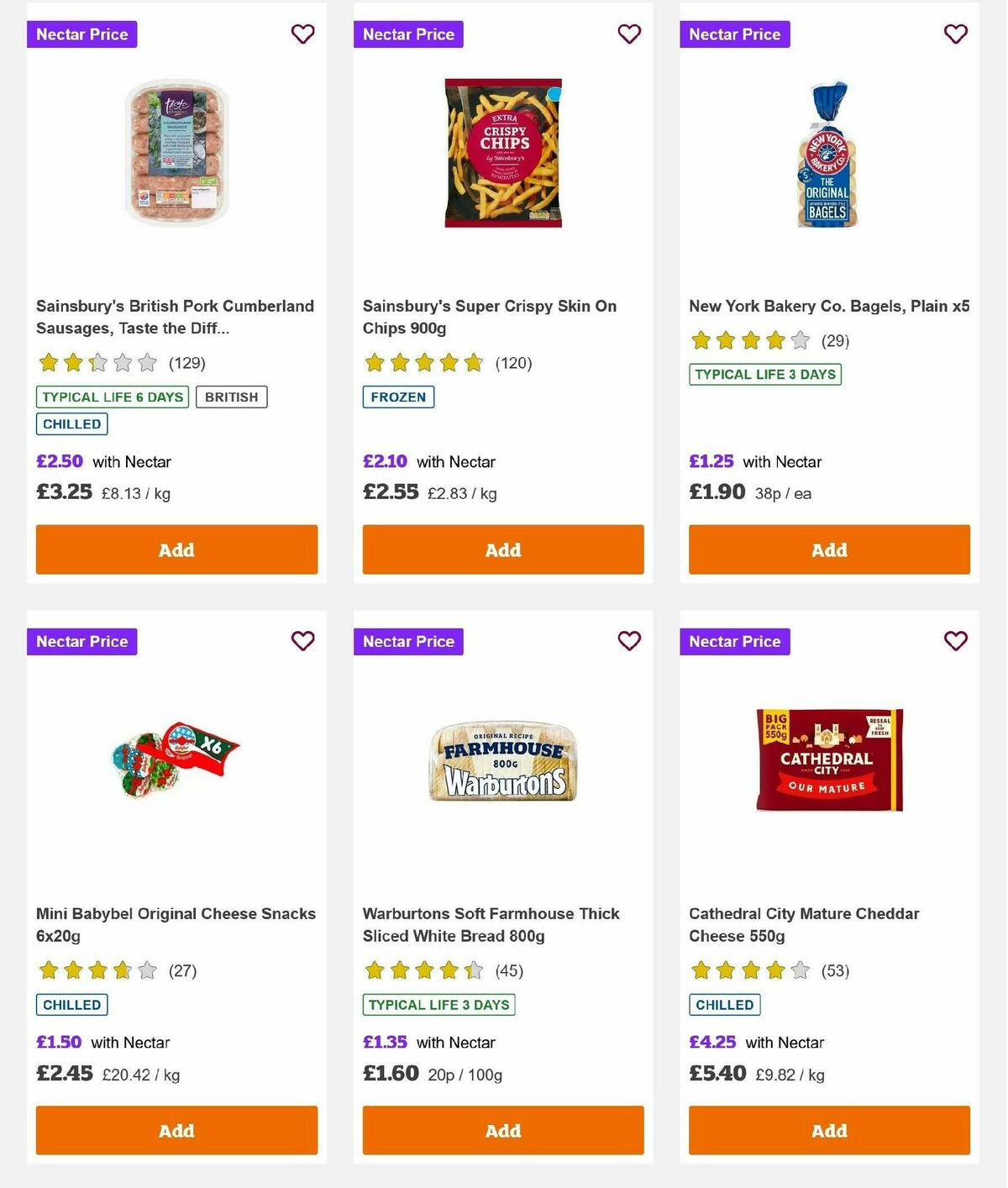Click the heart icon for Cathedral City cheese
This screenshot has height=1188, width=1008.
[955, 641]
